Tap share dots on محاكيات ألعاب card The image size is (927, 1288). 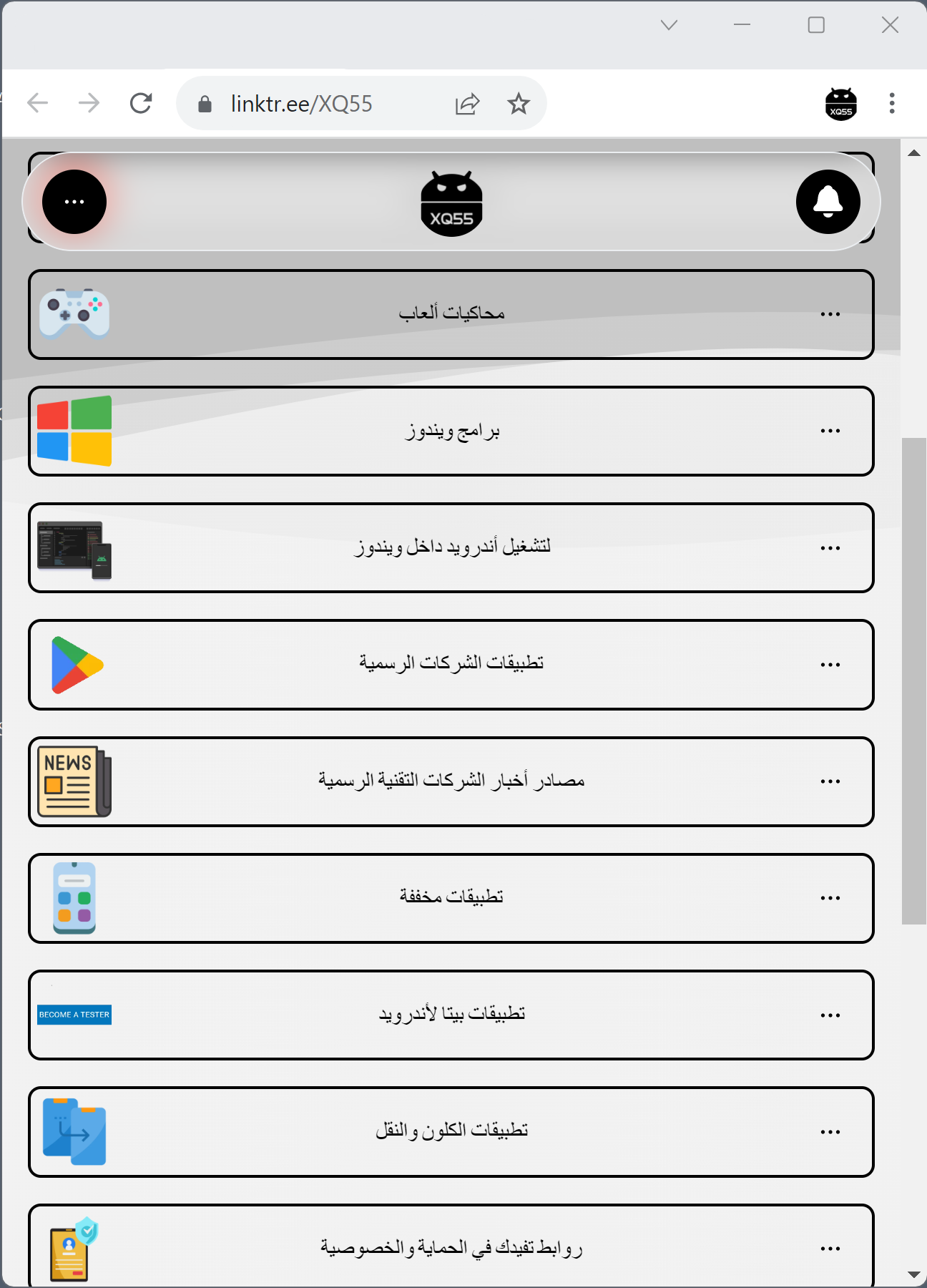(x=830, y=314)
